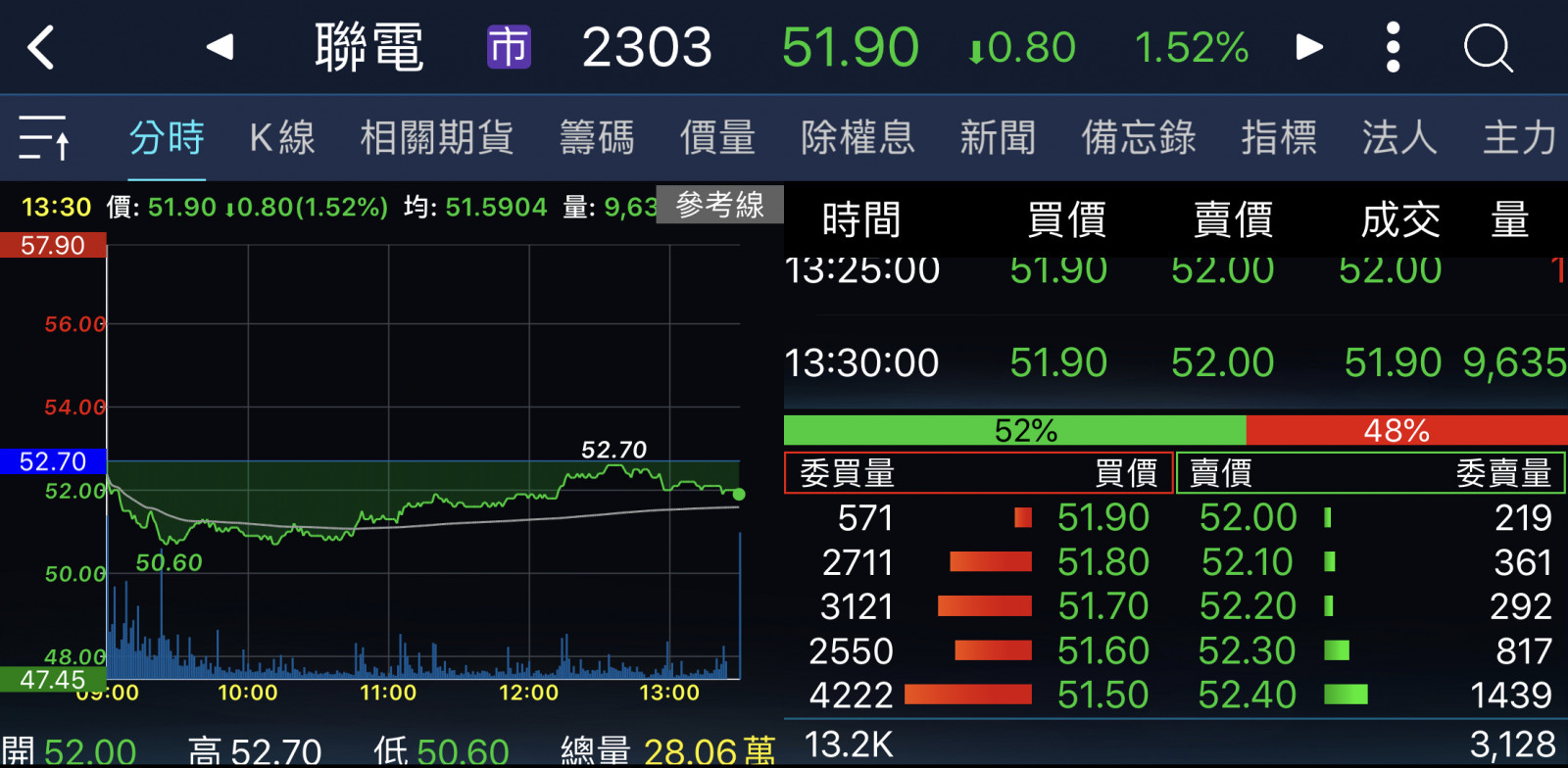Screen dimensions: 1568x768
Task: Open the 指標 tab
Action: coord(1278,137)
